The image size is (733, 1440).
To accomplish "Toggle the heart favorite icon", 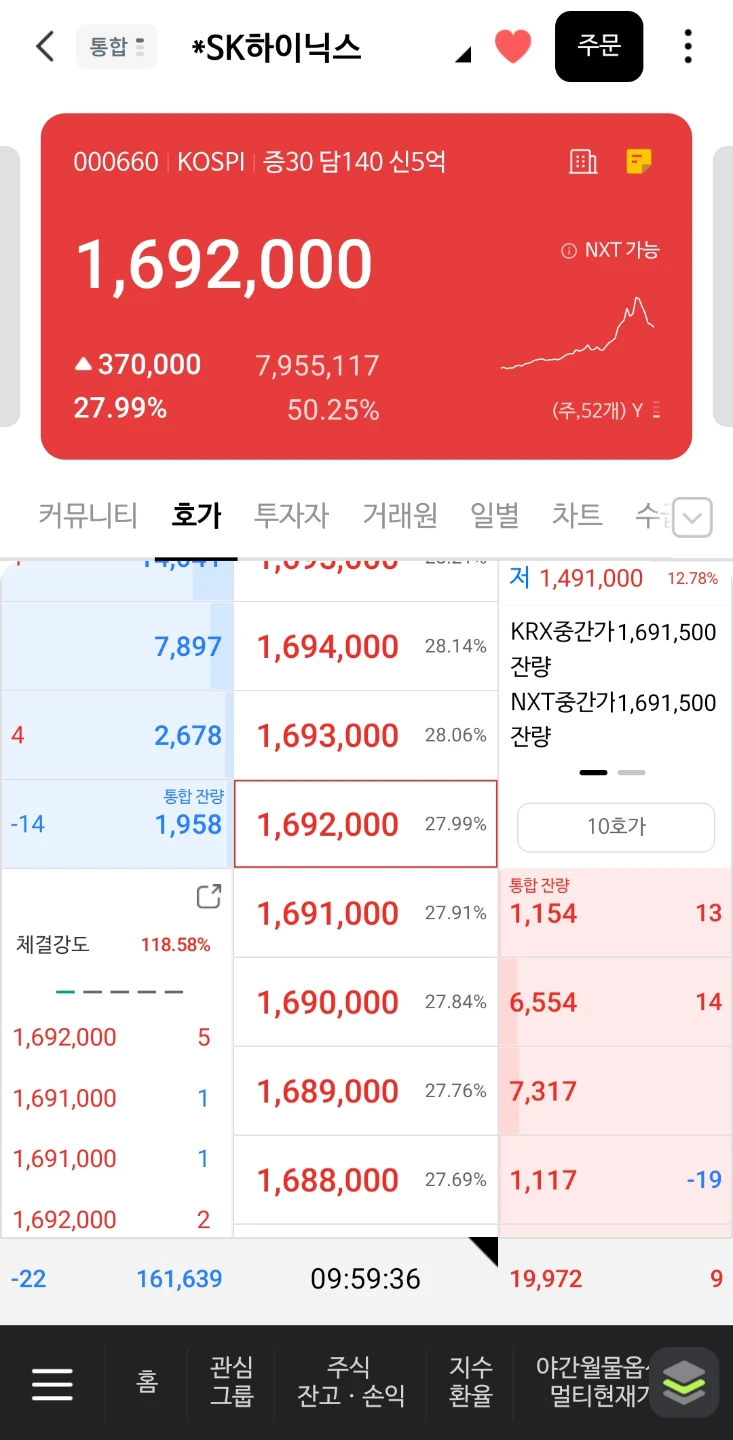I will 513,46.
